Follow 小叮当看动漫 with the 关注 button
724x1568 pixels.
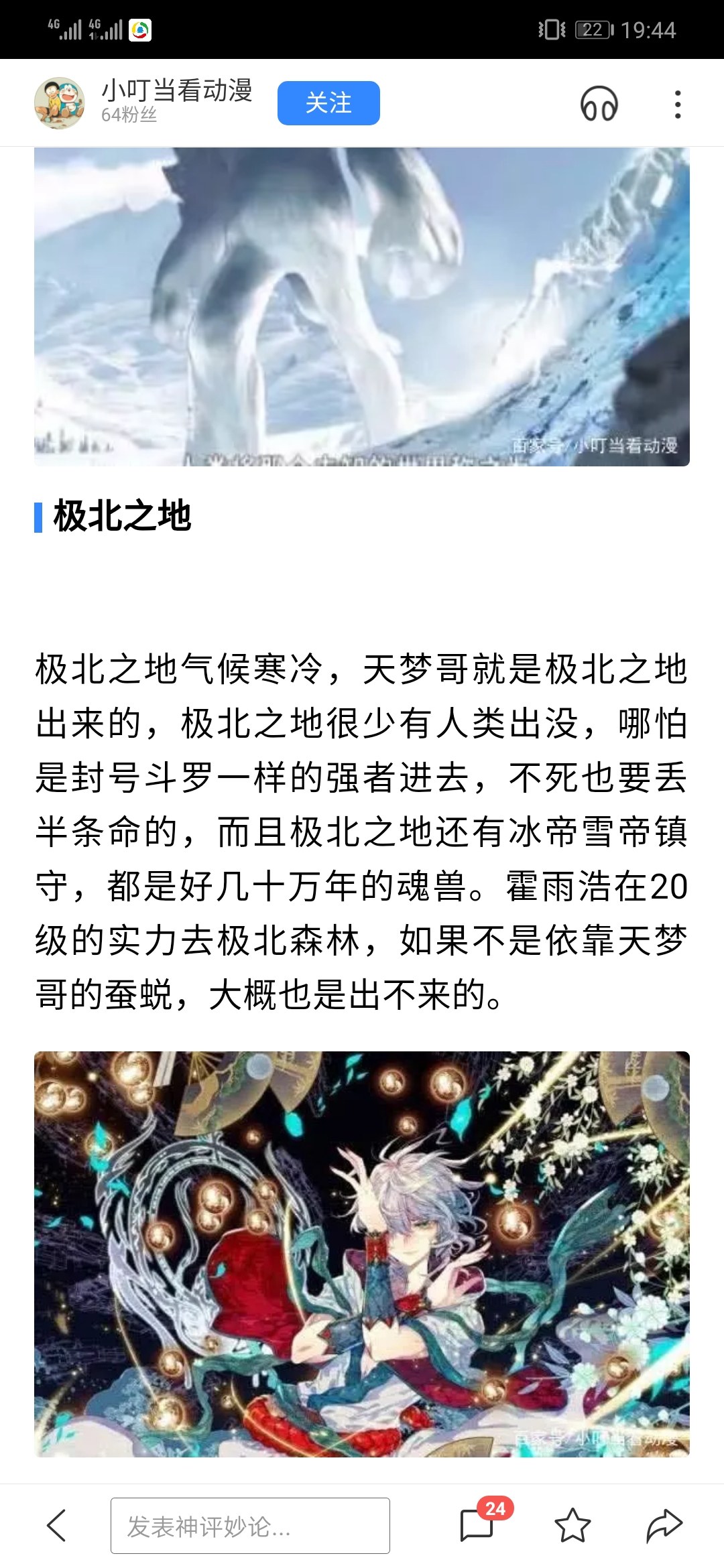[x=328, y=103]
